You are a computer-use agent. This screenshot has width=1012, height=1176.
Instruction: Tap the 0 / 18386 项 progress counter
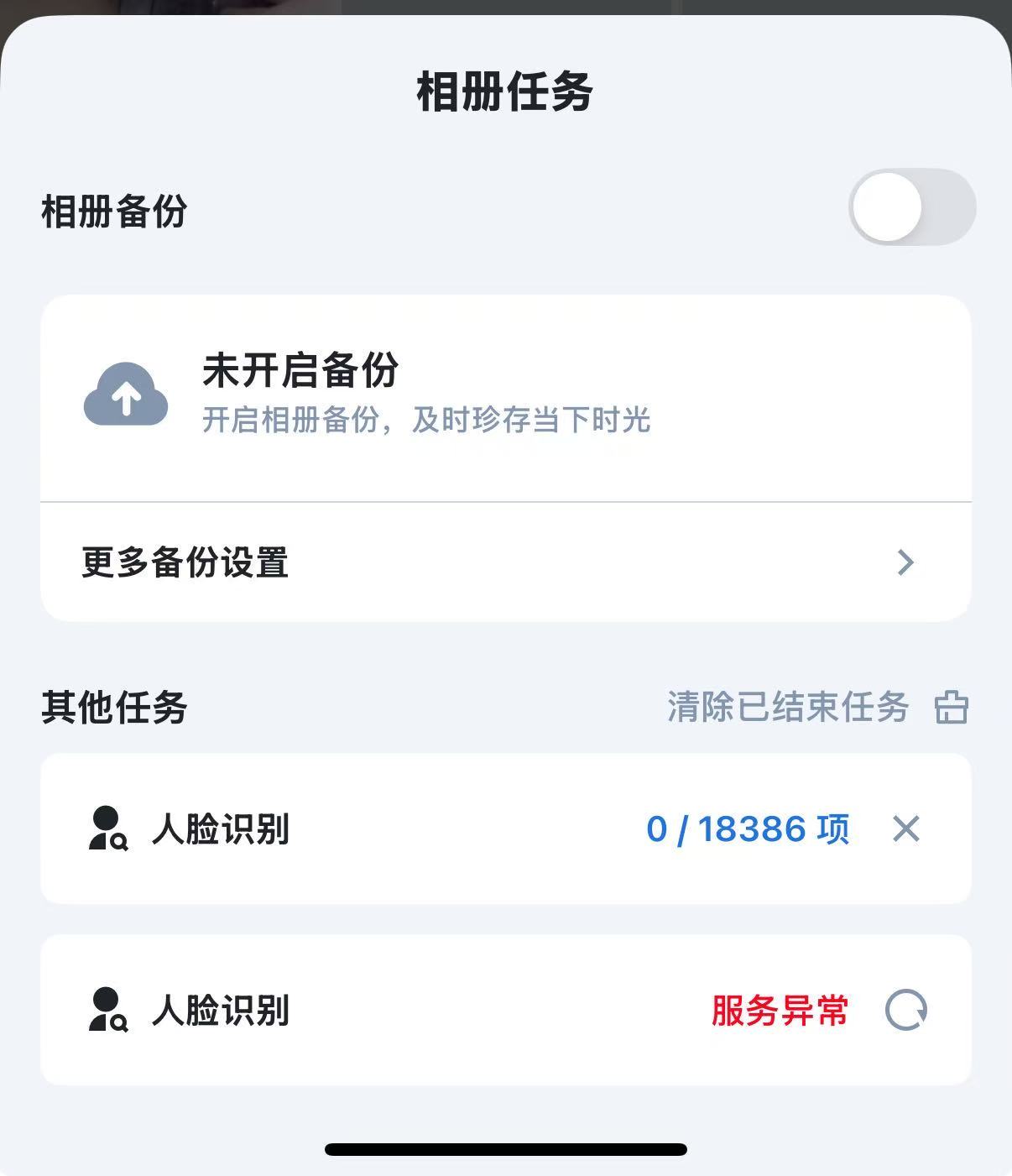[748, 830]
